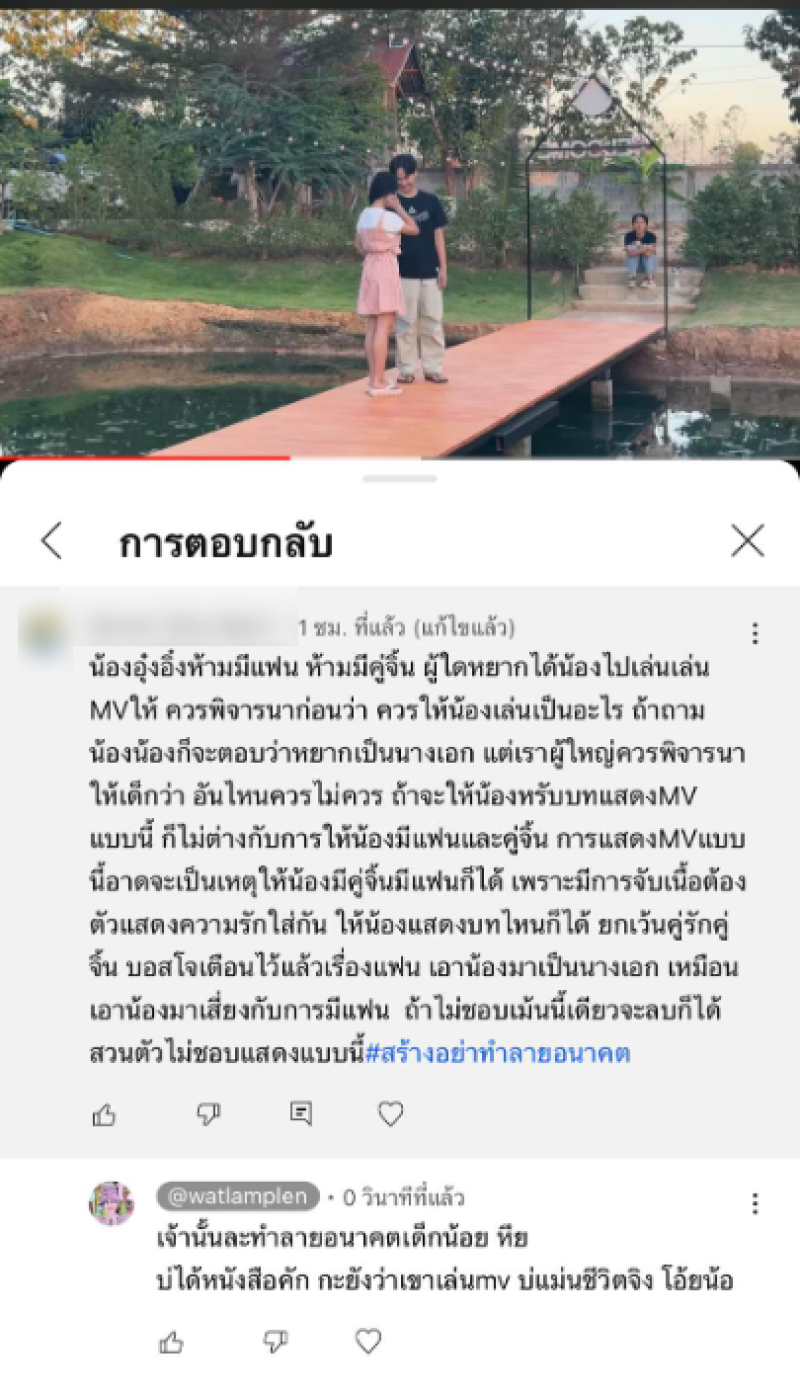This screenshot has height=1395, width=800.
Task: Tap the video player above the replies
Action: 400,230
